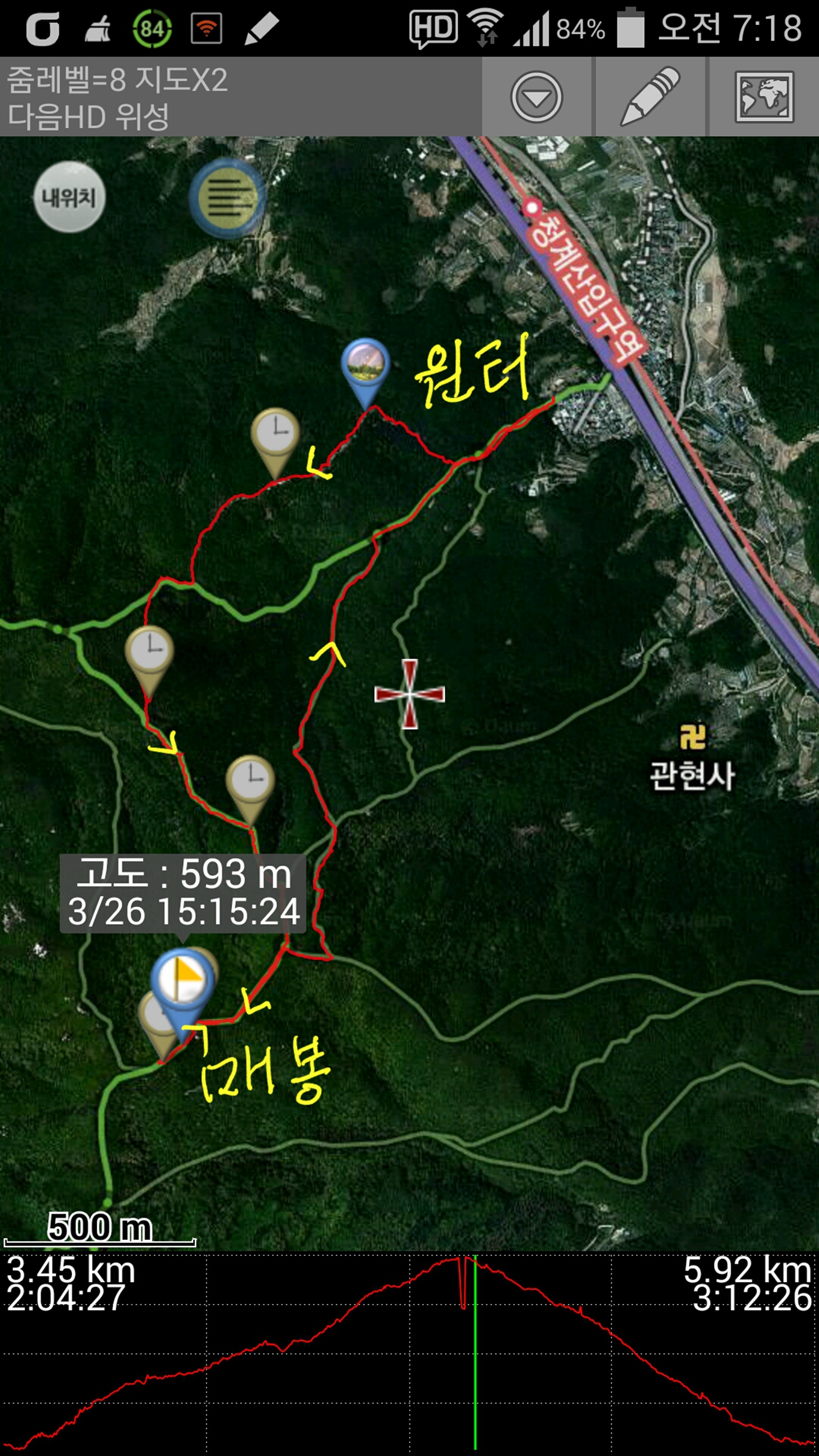Tap the 내위치 my-location button

tap(71, 195)
